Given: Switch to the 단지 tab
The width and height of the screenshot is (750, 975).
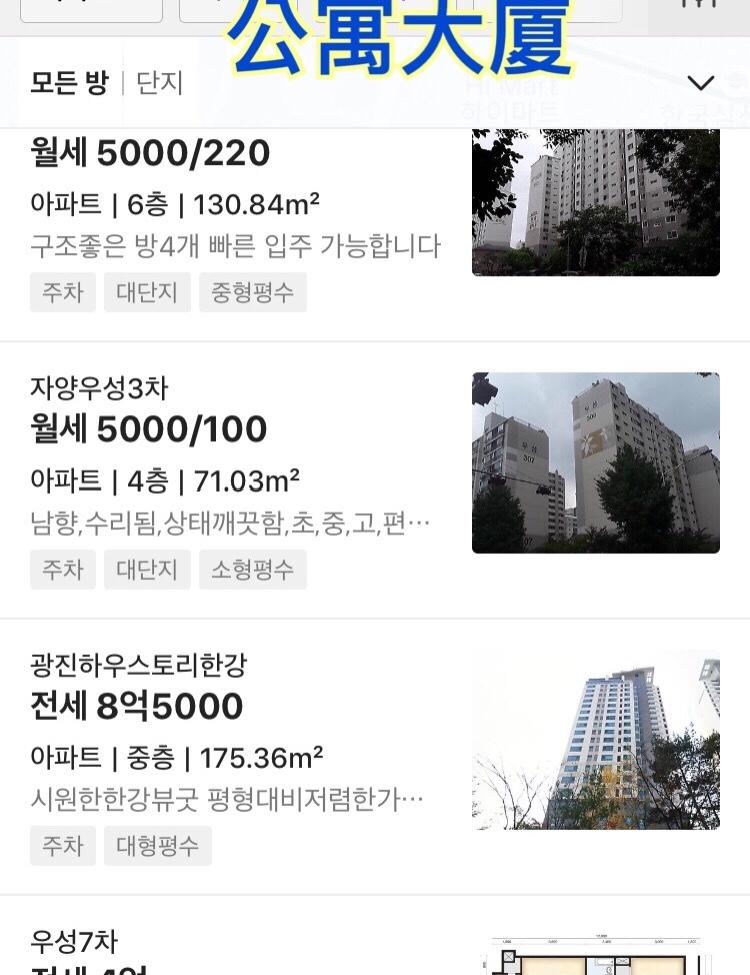Looking at the screenshot, I should coord(160,83).
